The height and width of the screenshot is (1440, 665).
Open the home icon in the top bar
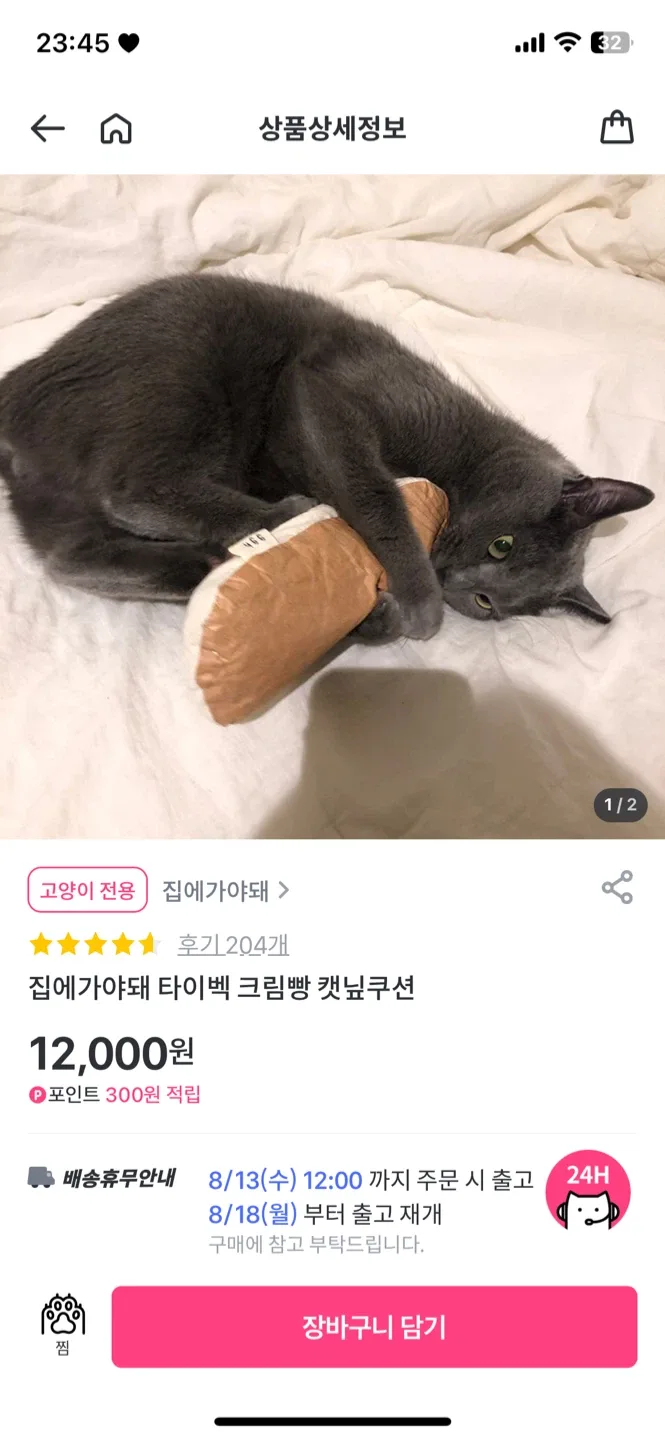click(x=116, y=128)
